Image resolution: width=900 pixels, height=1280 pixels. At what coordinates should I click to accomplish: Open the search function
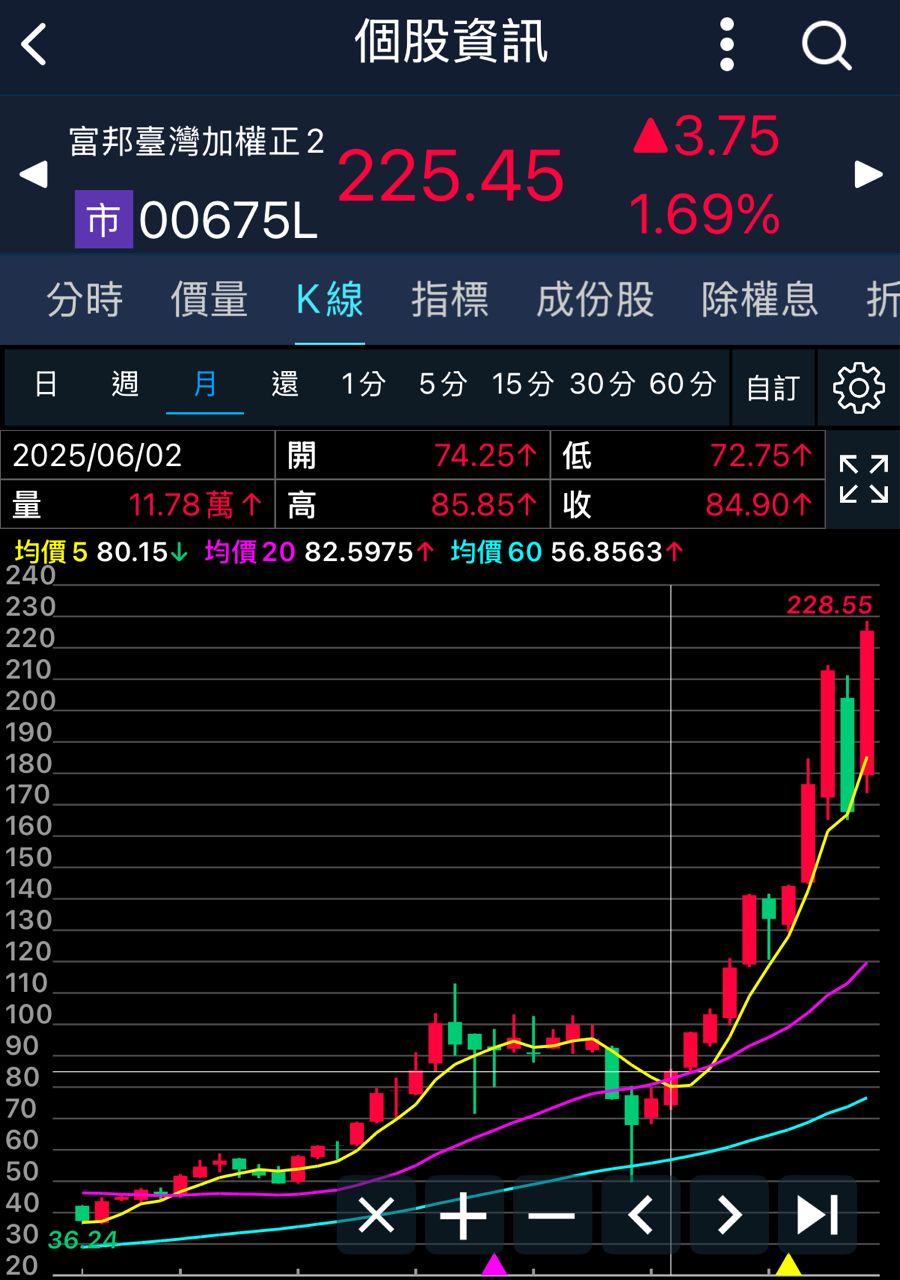(x=824, y=44)
